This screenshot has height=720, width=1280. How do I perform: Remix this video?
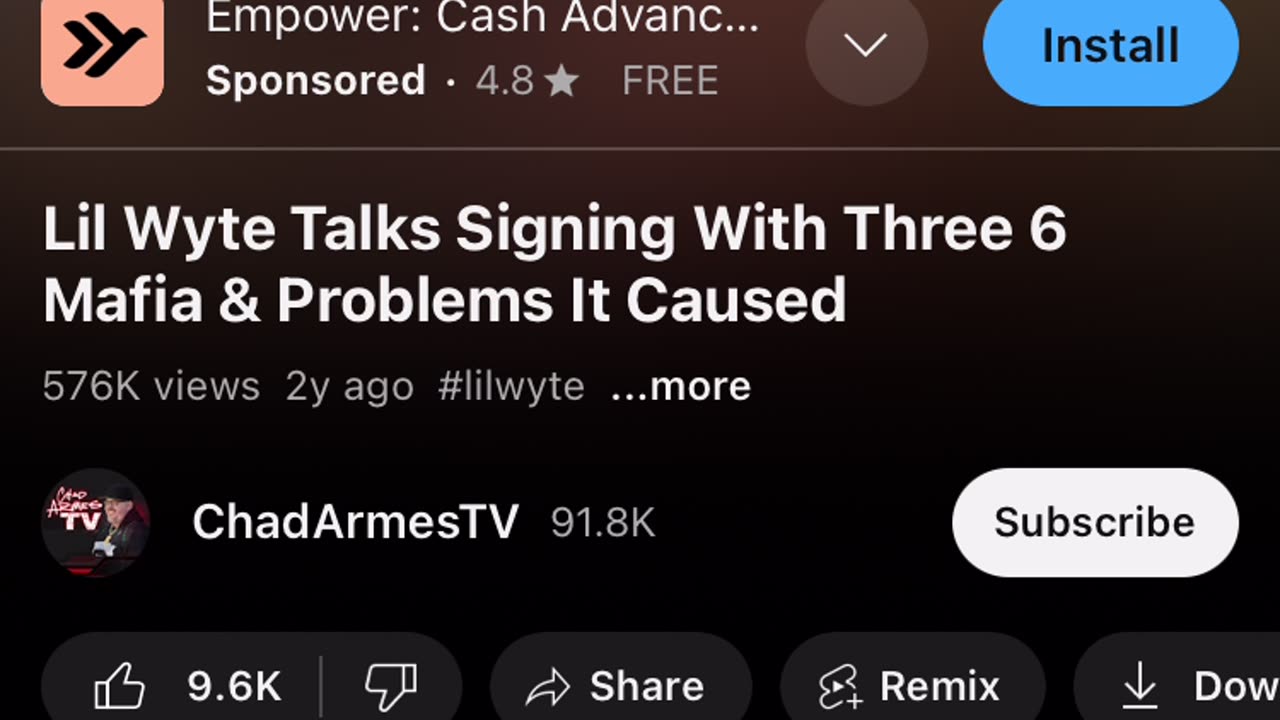point(910,686)
